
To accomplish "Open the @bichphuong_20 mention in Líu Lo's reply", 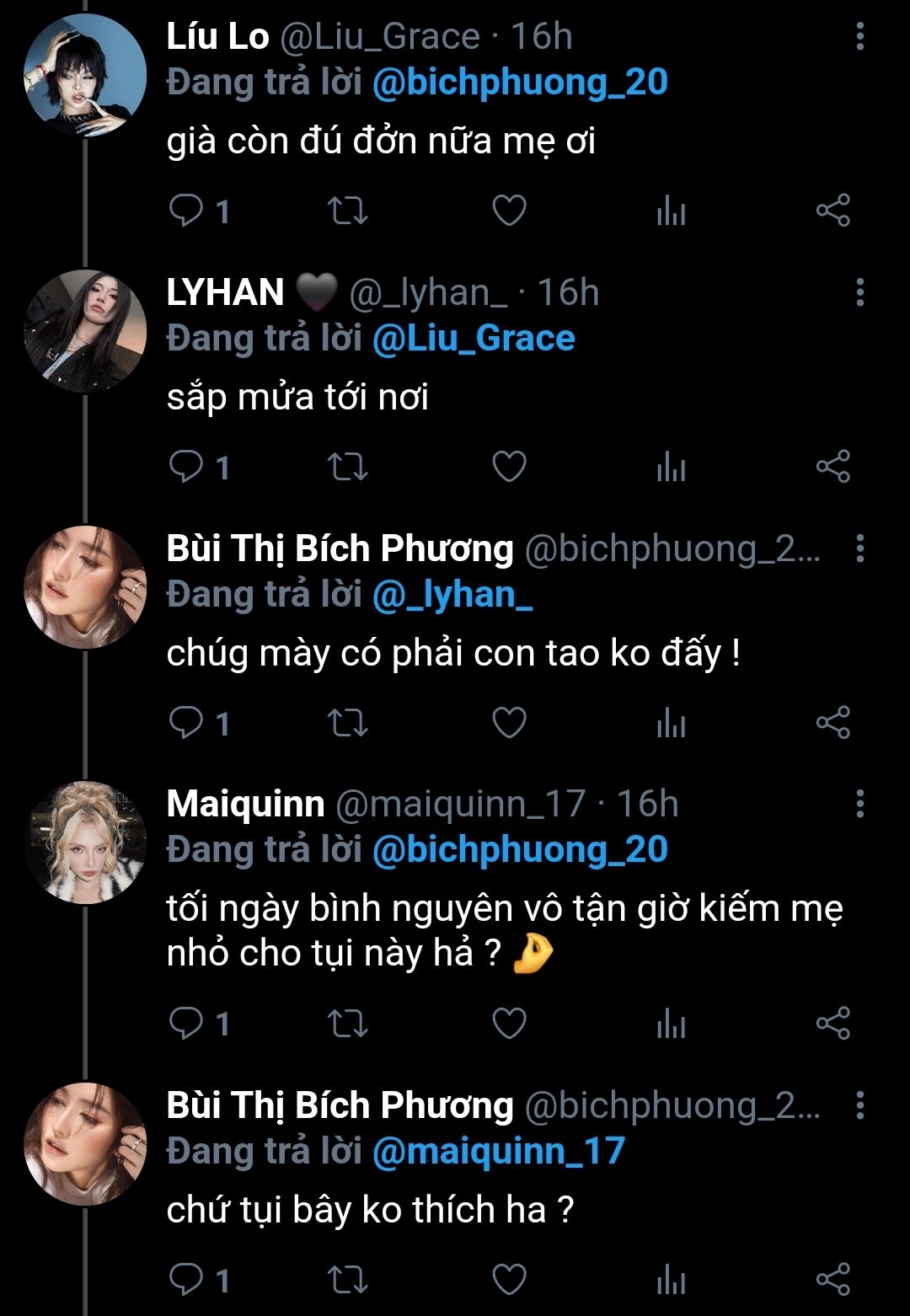I will point(519,83).
